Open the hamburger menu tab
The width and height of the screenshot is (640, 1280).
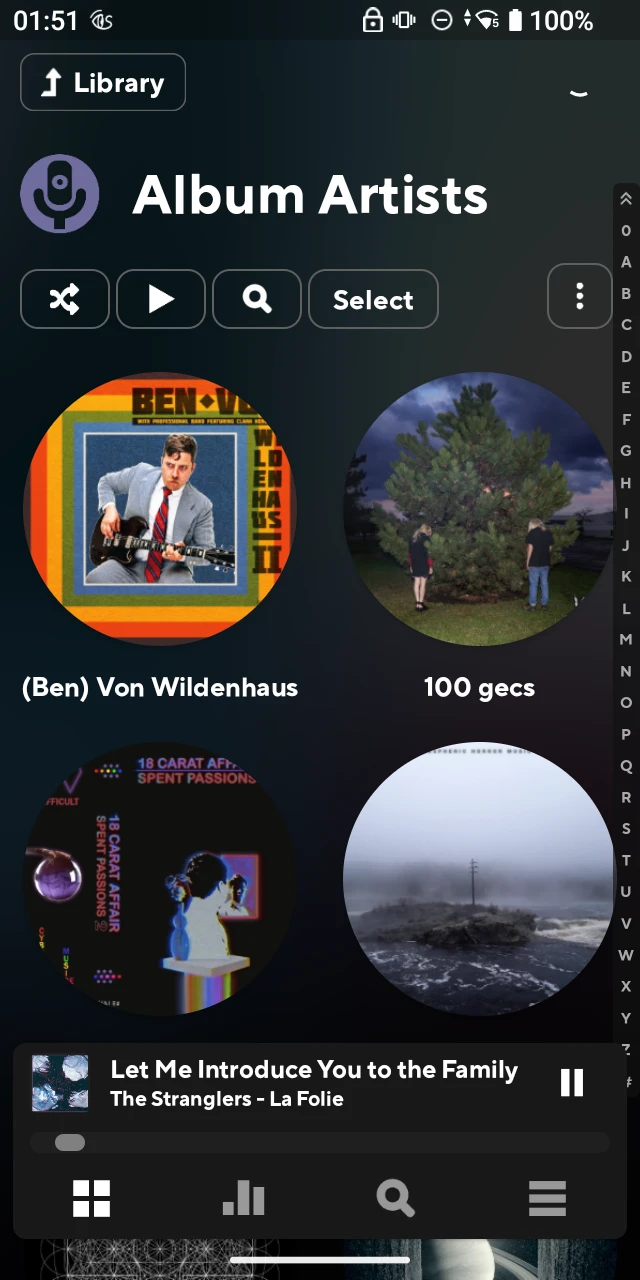click(547, 1198)
